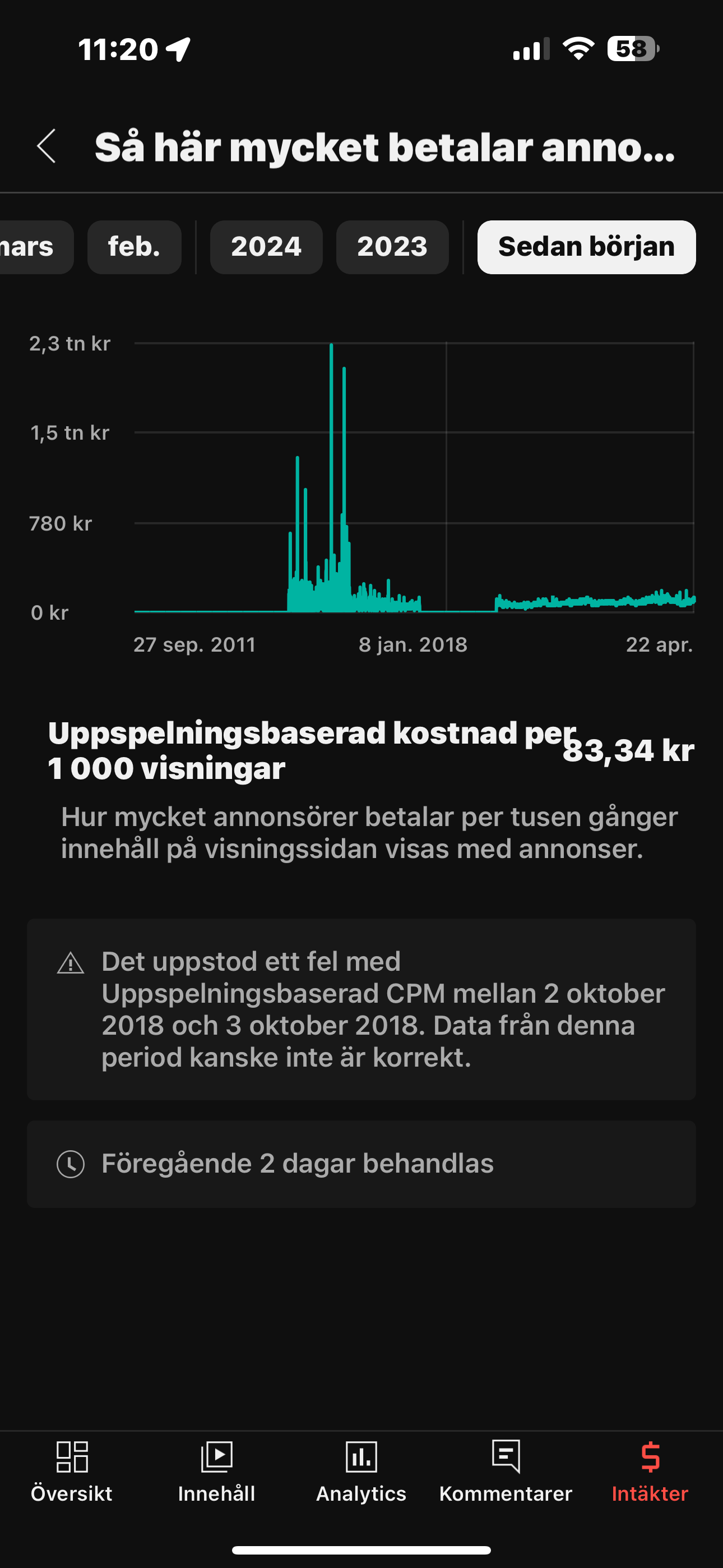Go to the Analytics tab

coord(361,1472)
